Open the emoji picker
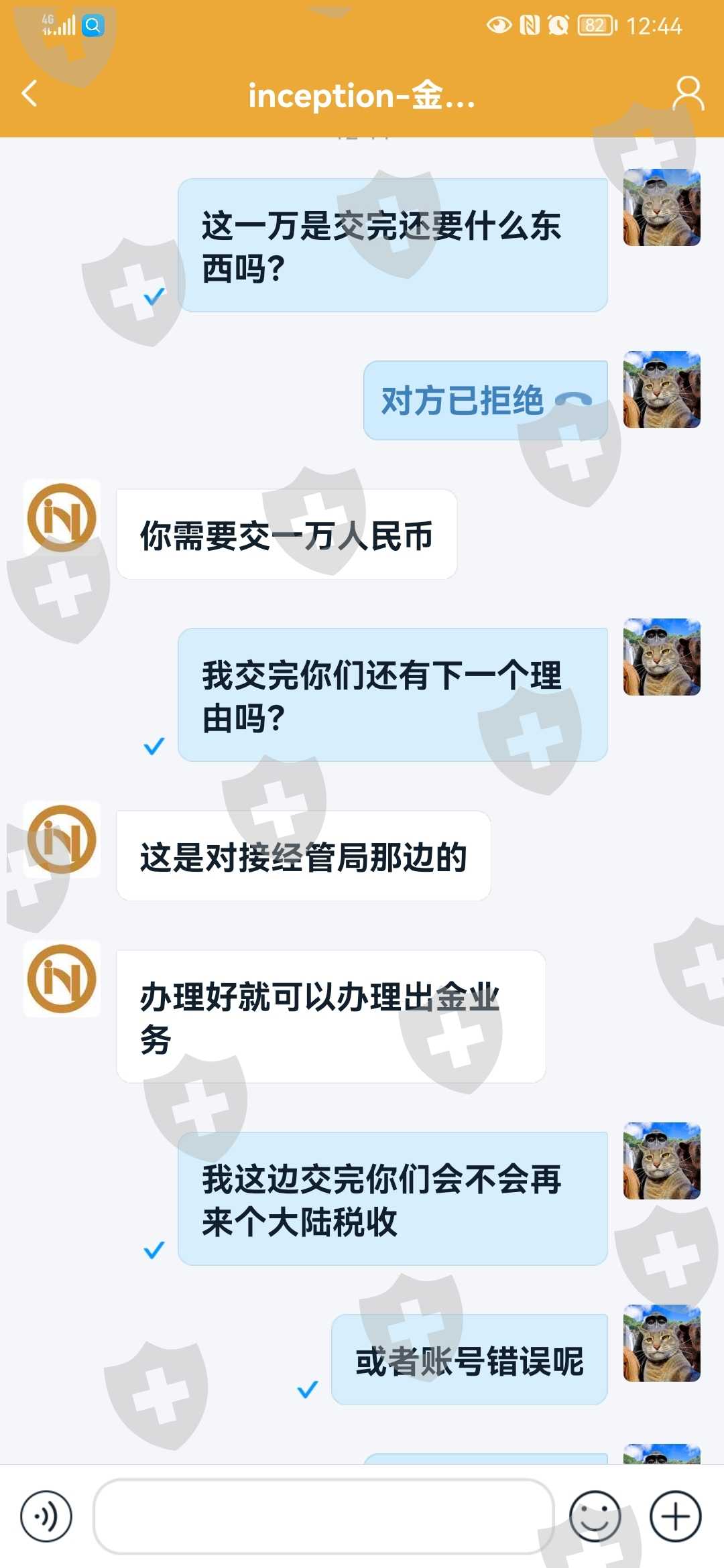Screen dimensions: 724x1568 click(x=595, y=1516)
